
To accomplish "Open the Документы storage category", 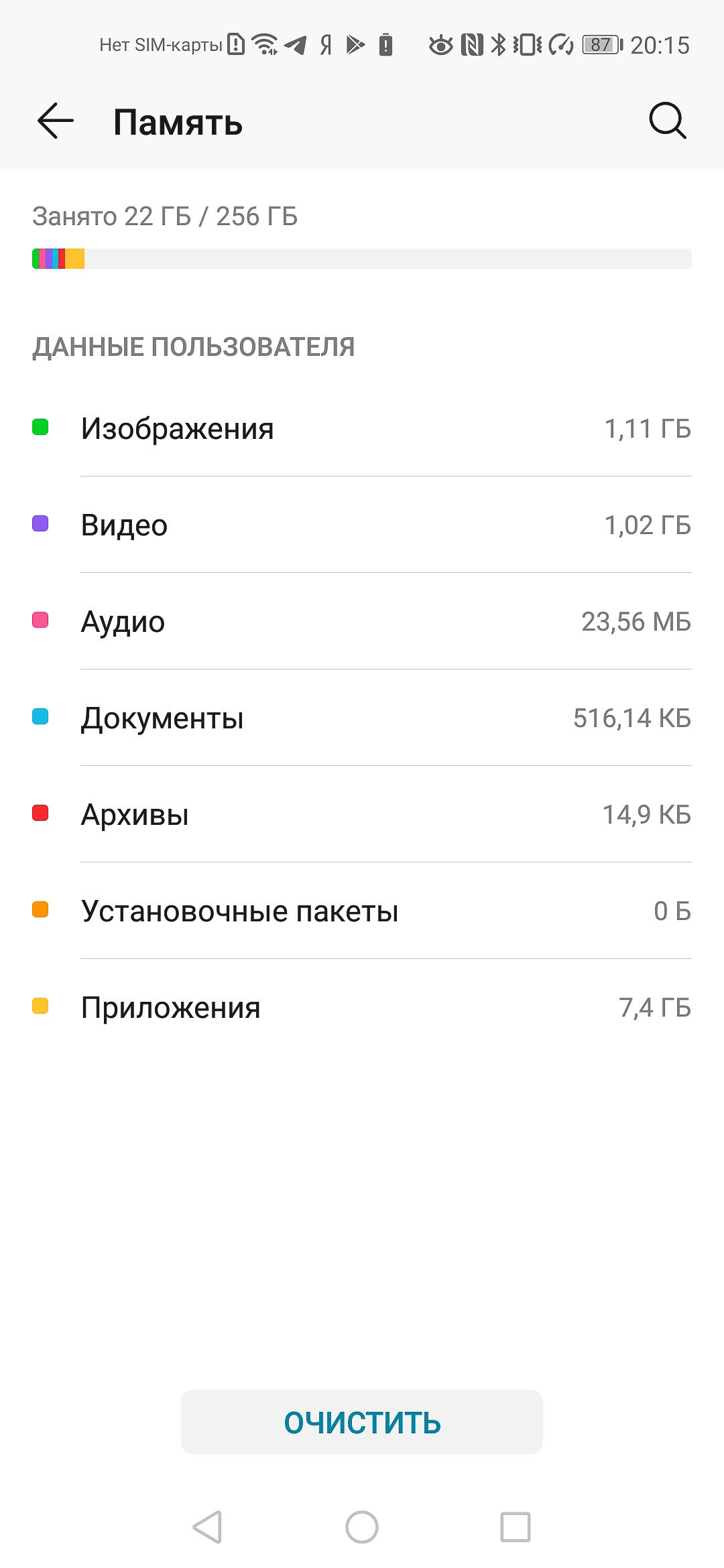I will [x=362, y=718].
